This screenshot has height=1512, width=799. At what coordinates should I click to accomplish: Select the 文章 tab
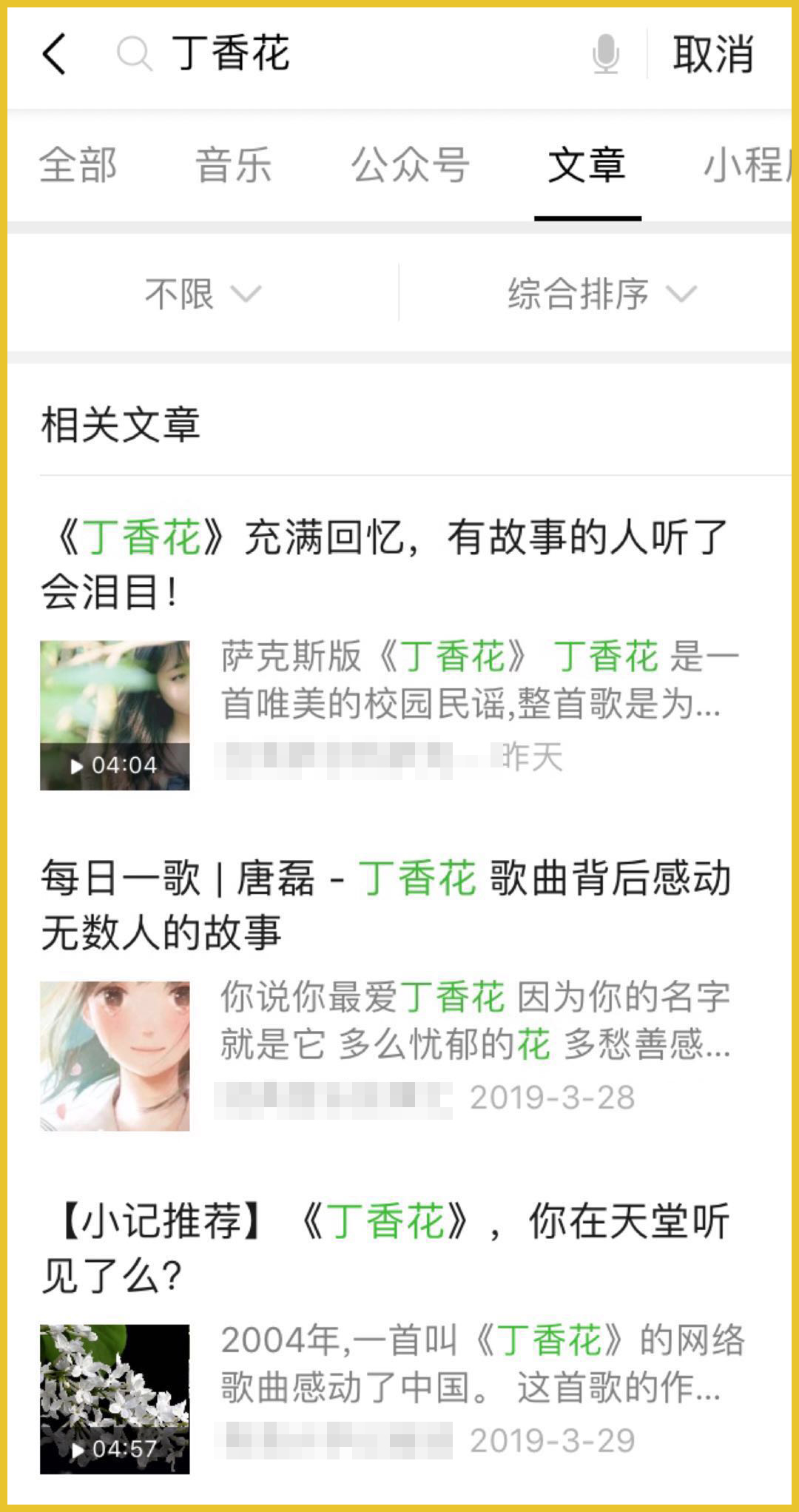pos(587,165)
